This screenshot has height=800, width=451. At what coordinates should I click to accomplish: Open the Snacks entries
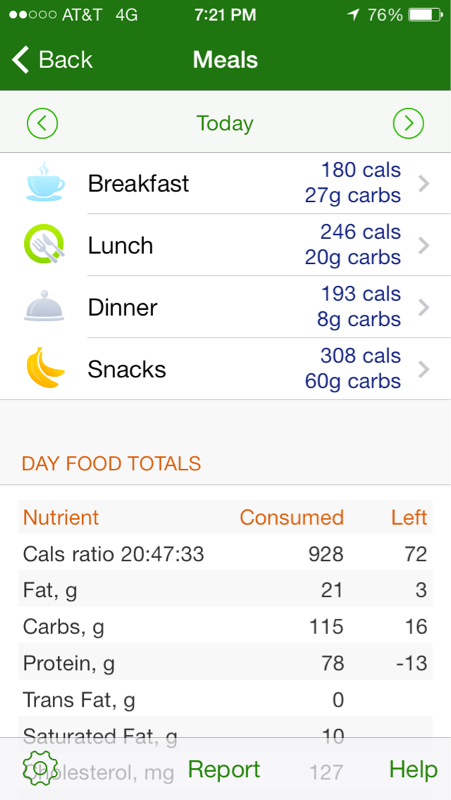tap(226, 369)
